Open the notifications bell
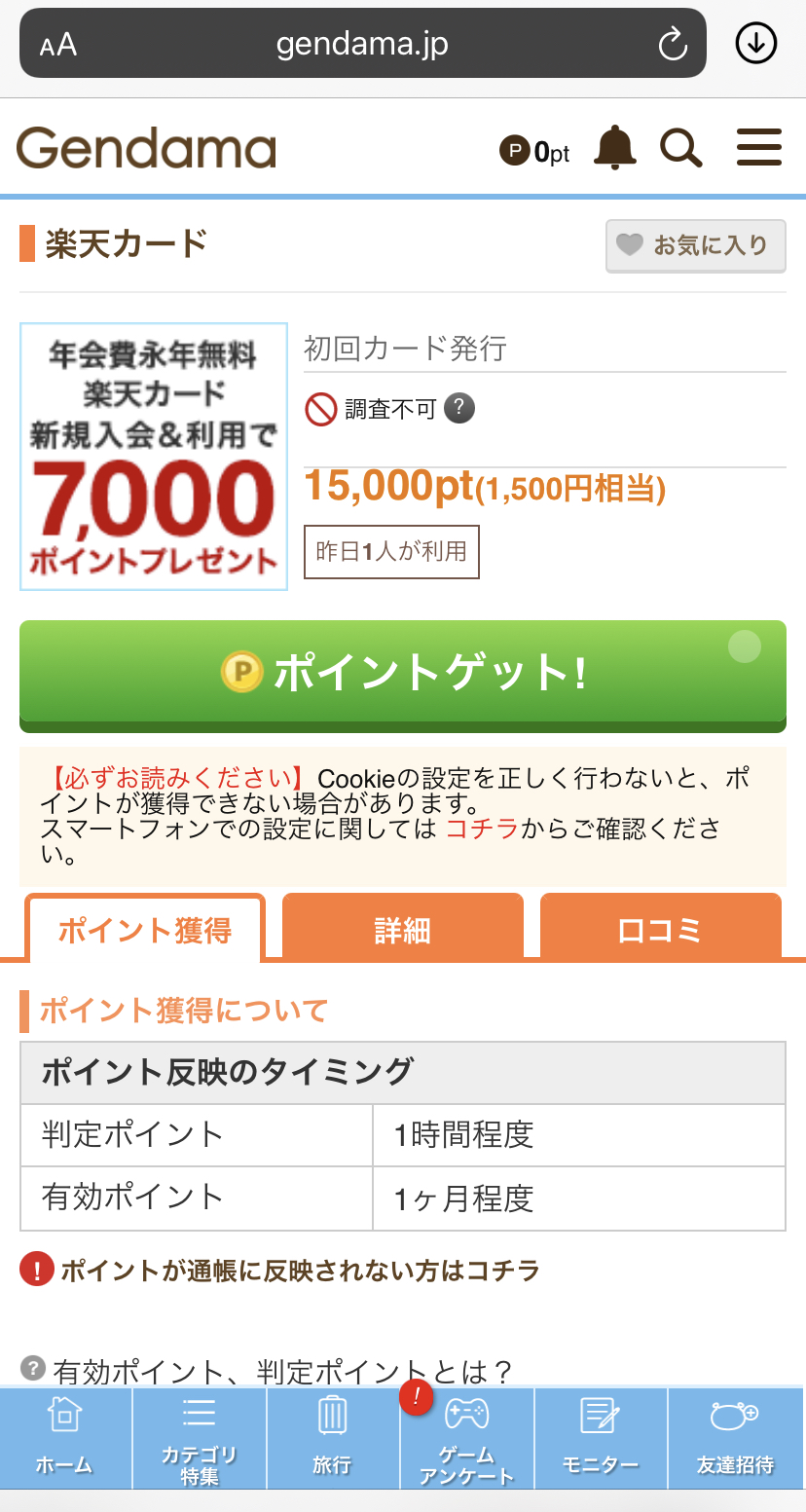The image size is (806, 1512). (x=615, y=149)
